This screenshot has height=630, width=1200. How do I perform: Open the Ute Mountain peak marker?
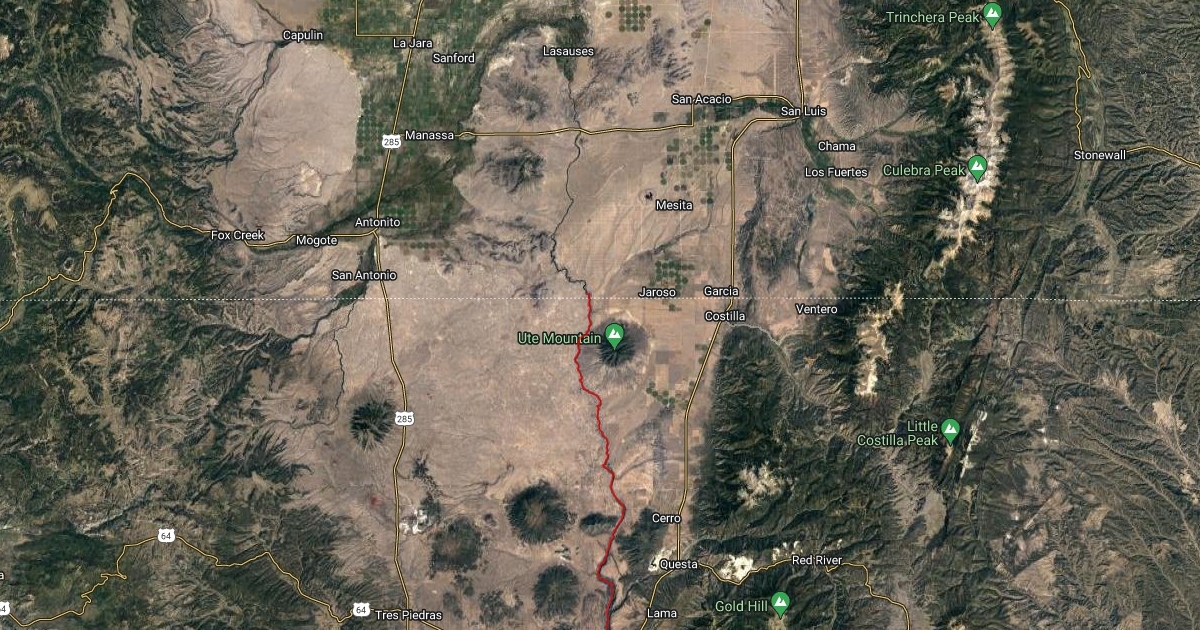point(614,335)
